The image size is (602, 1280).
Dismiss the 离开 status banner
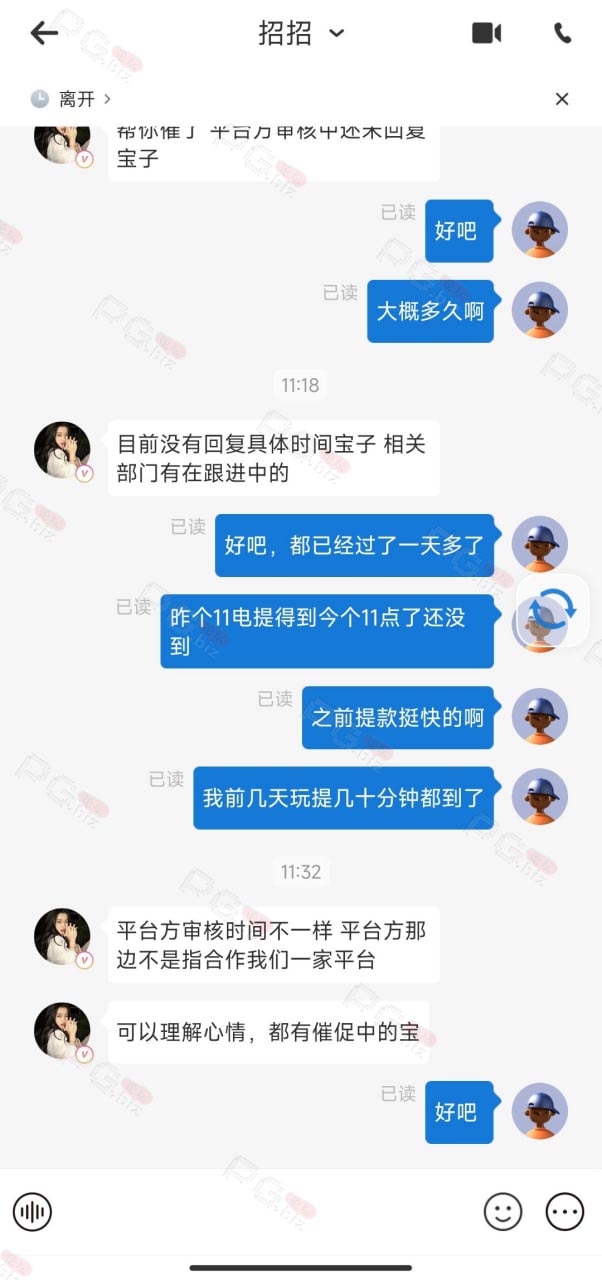[562, 98]
